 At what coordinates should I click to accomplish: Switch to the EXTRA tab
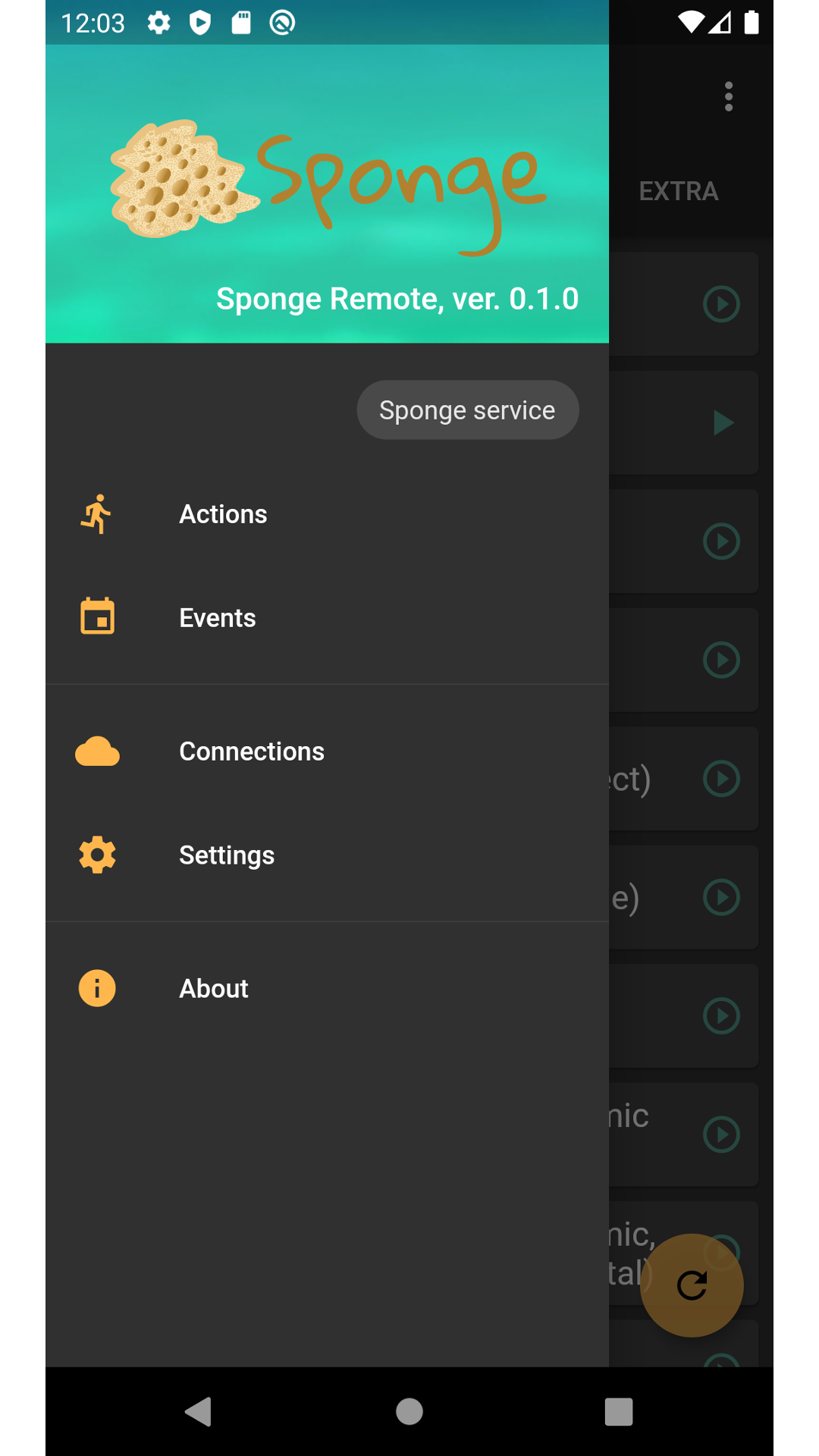point(679,191)
